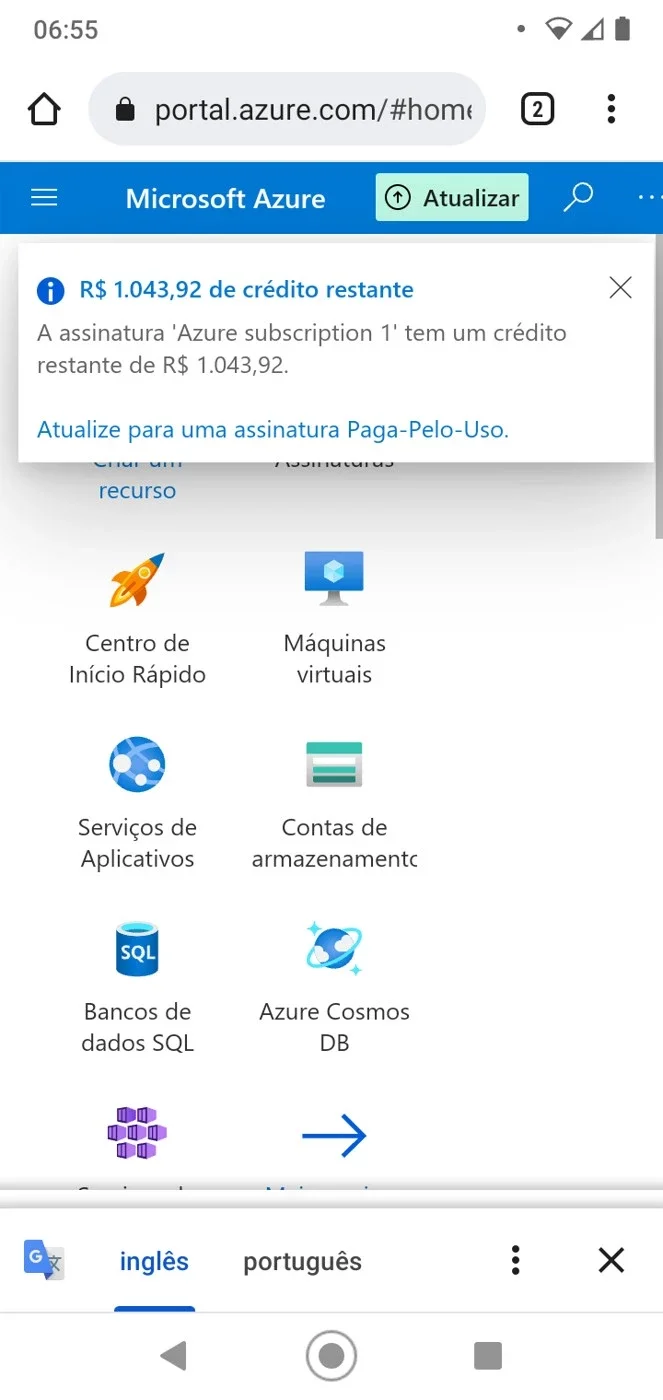Open Centro de Início Rápido
Image resolution: width=663 pixels, height=1400 pixels.
(x=137, y=620)
